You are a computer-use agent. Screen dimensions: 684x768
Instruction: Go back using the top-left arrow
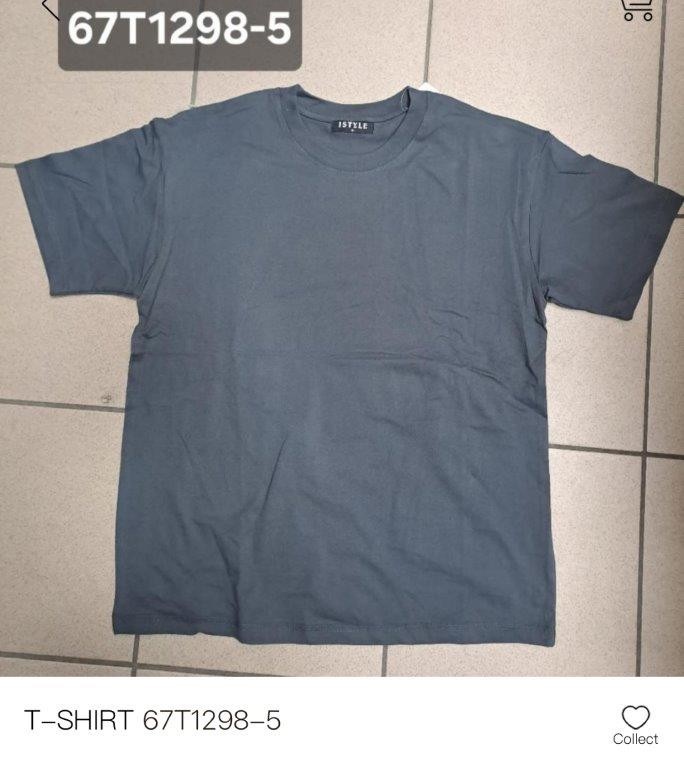click(50, 8)
